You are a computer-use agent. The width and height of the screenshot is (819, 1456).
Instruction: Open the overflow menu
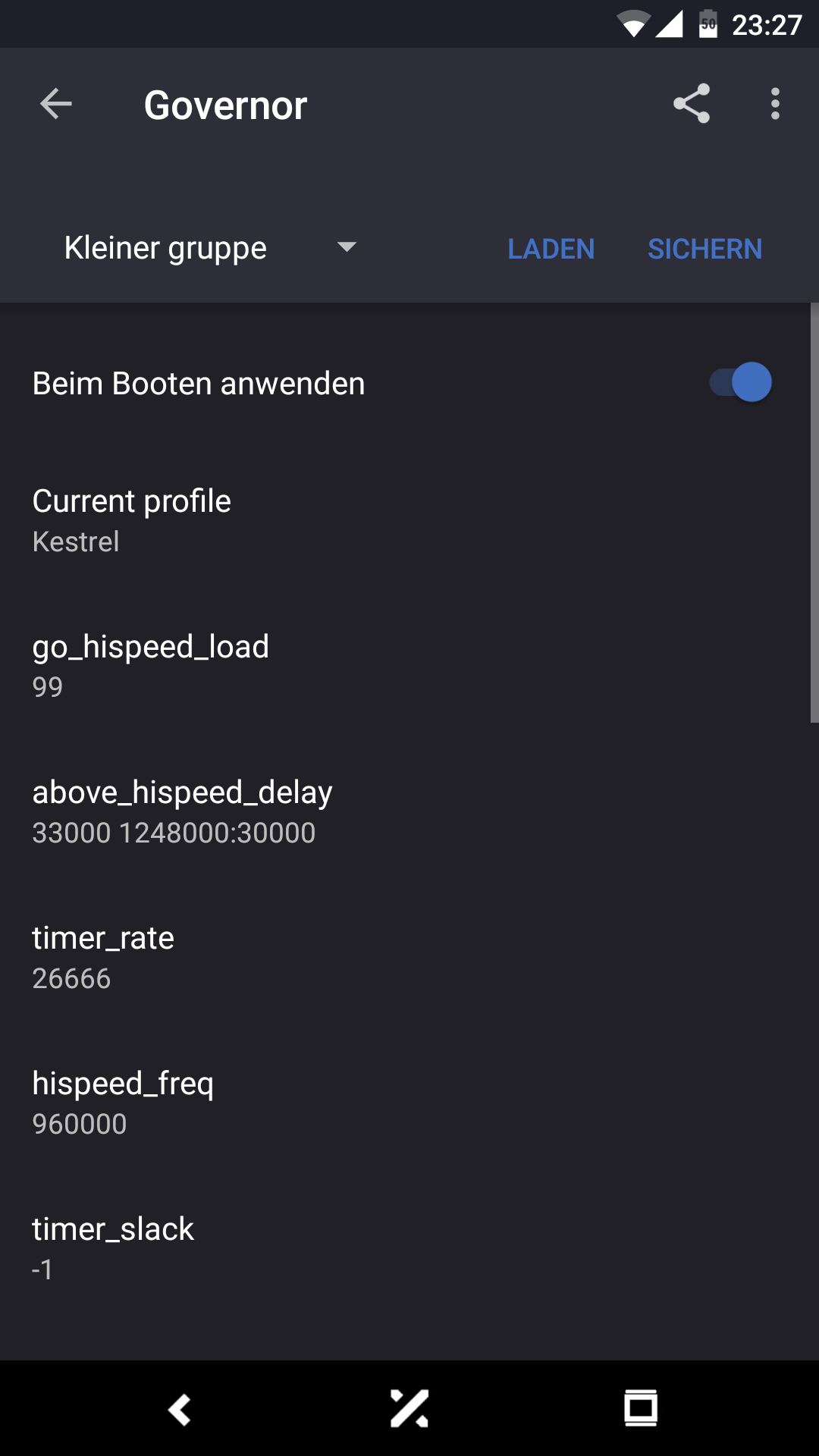775,104
